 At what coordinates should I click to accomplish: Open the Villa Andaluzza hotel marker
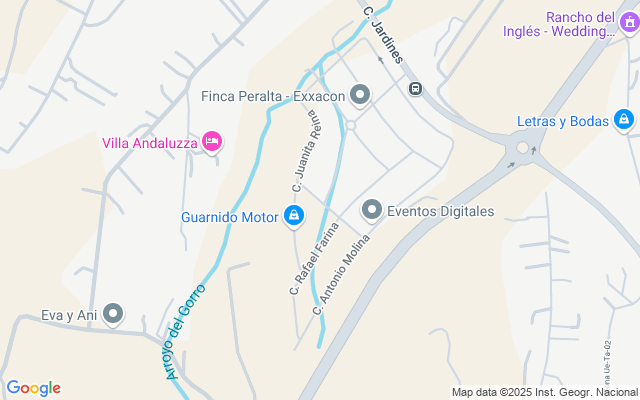pos(212,142)
